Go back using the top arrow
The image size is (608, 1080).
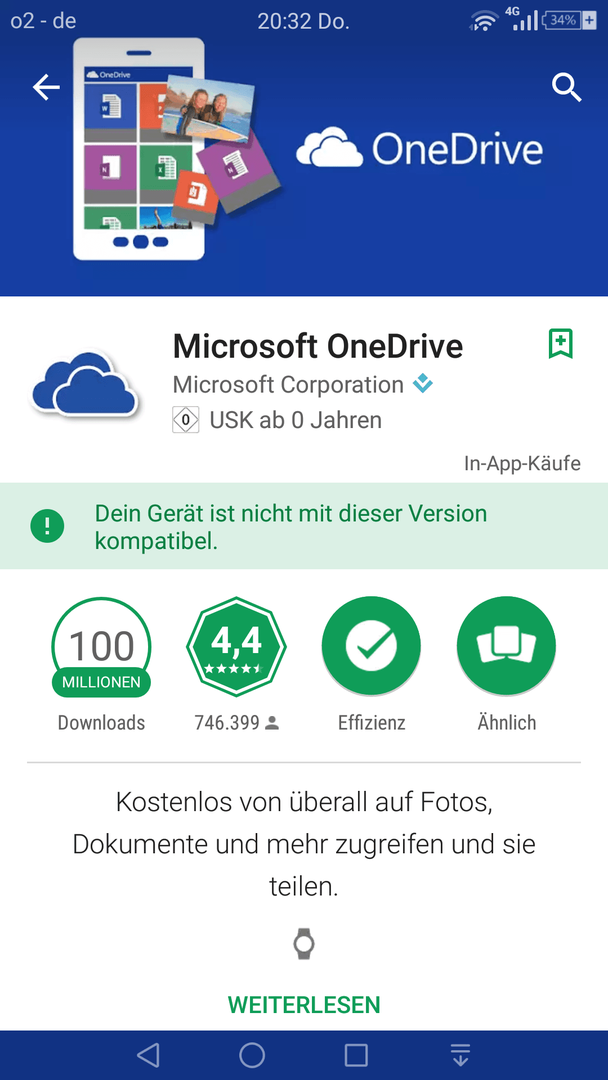(x=46, y=88)
